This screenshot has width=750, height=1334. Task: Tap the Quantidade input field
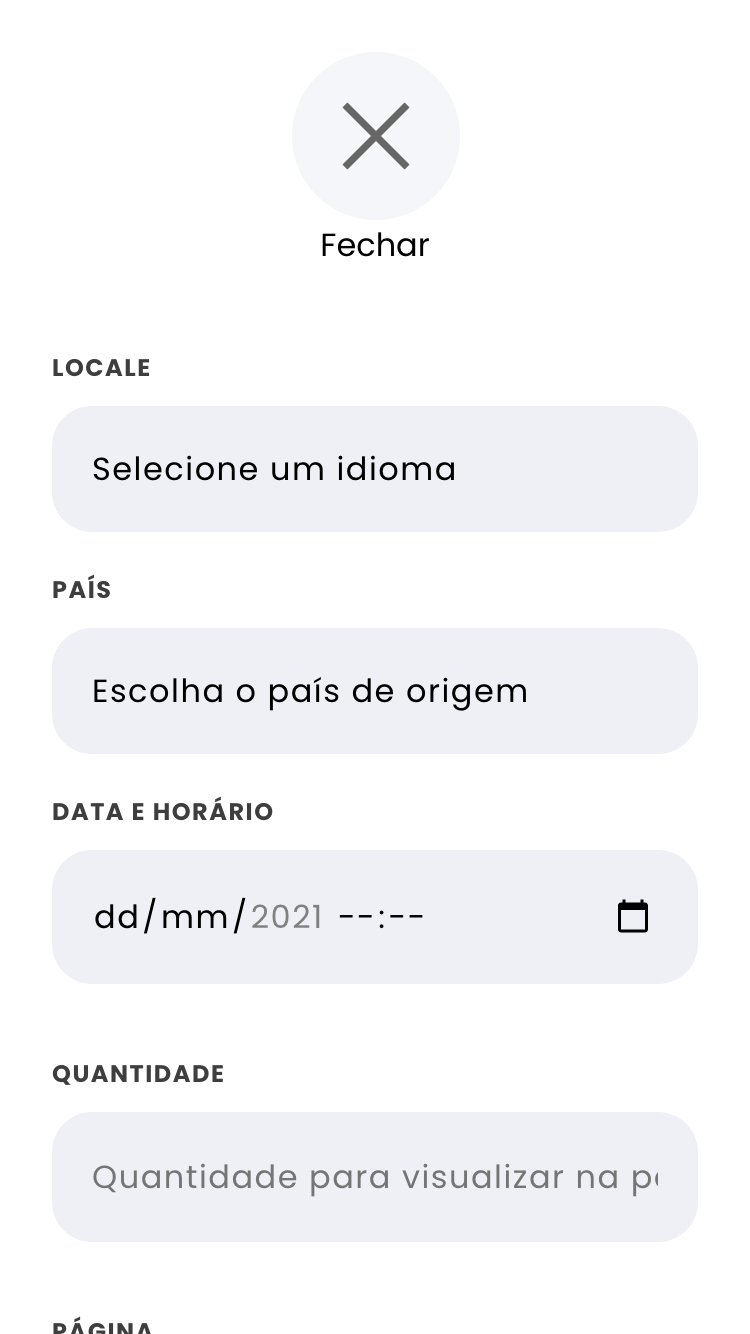coord(374,1177)
